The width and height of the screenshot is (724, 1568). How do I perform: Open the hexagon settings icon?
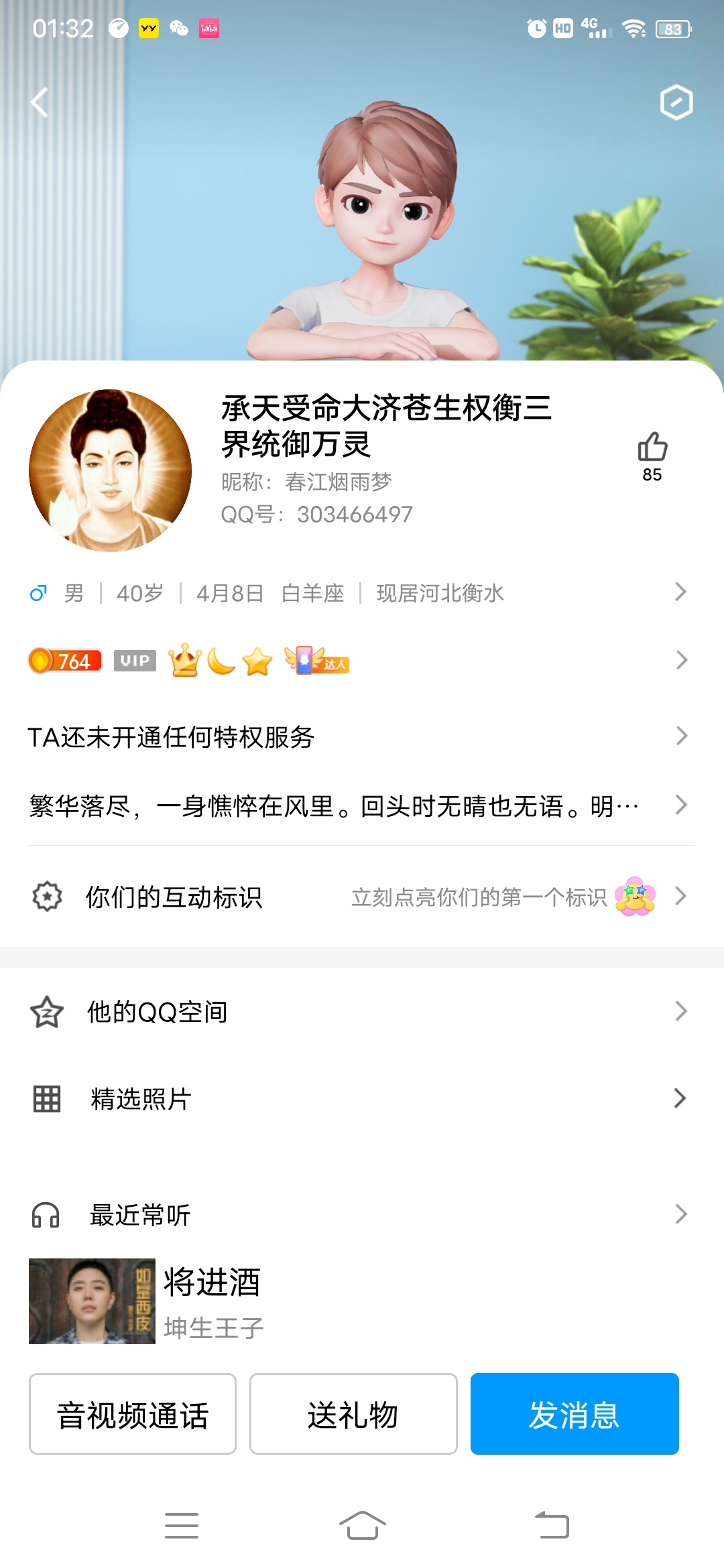tap(676, 103)
